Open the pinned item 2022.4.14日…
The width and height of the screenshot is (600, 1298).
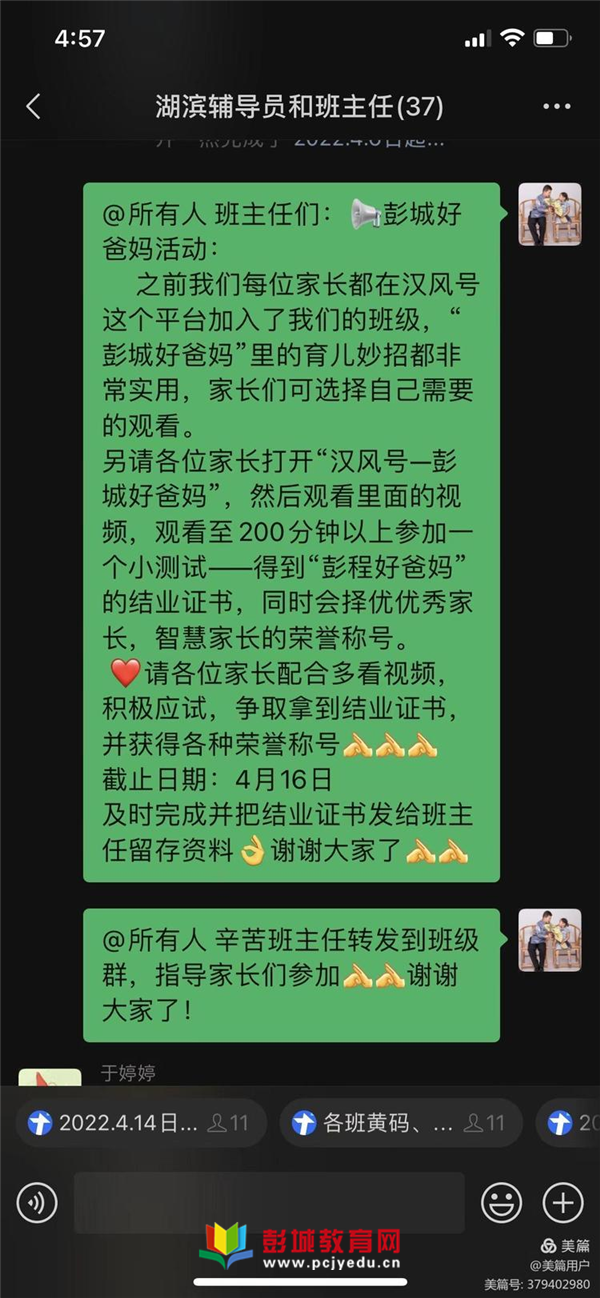140,1123
